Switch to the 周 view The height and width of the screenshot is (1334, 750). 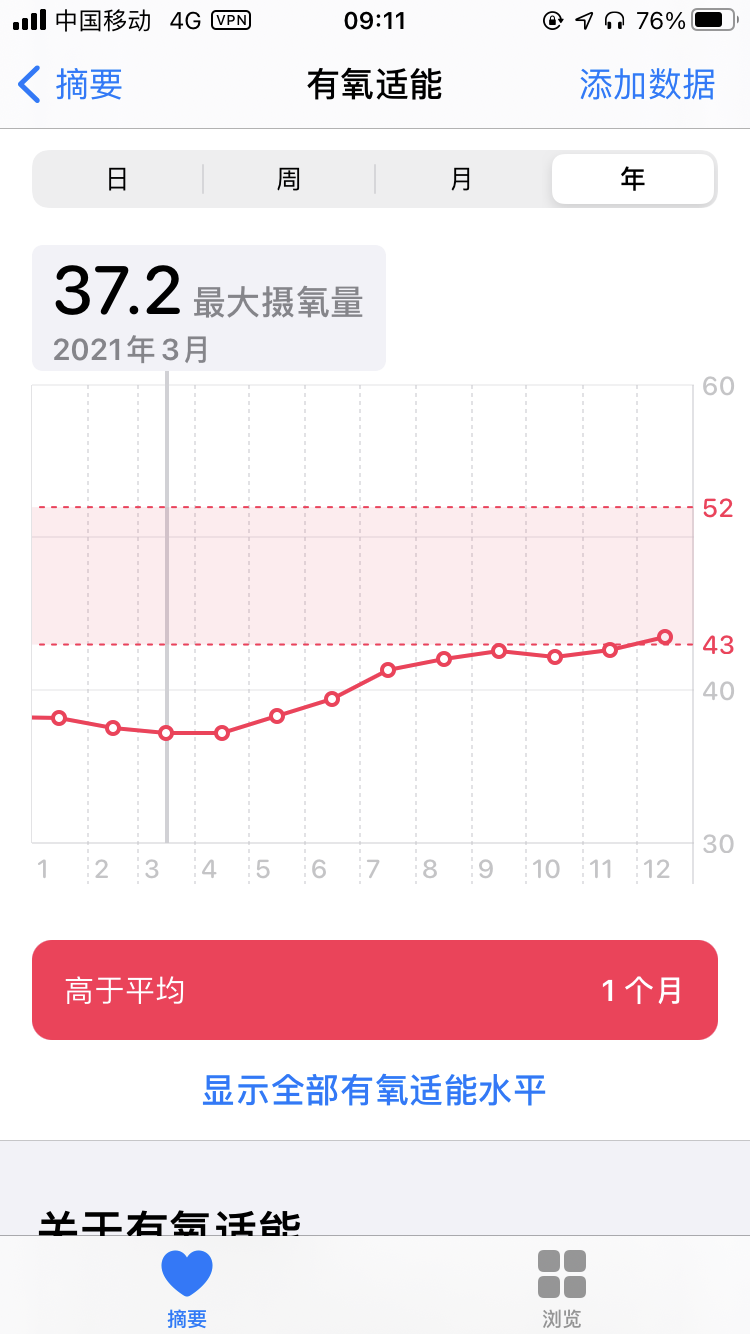289,180
